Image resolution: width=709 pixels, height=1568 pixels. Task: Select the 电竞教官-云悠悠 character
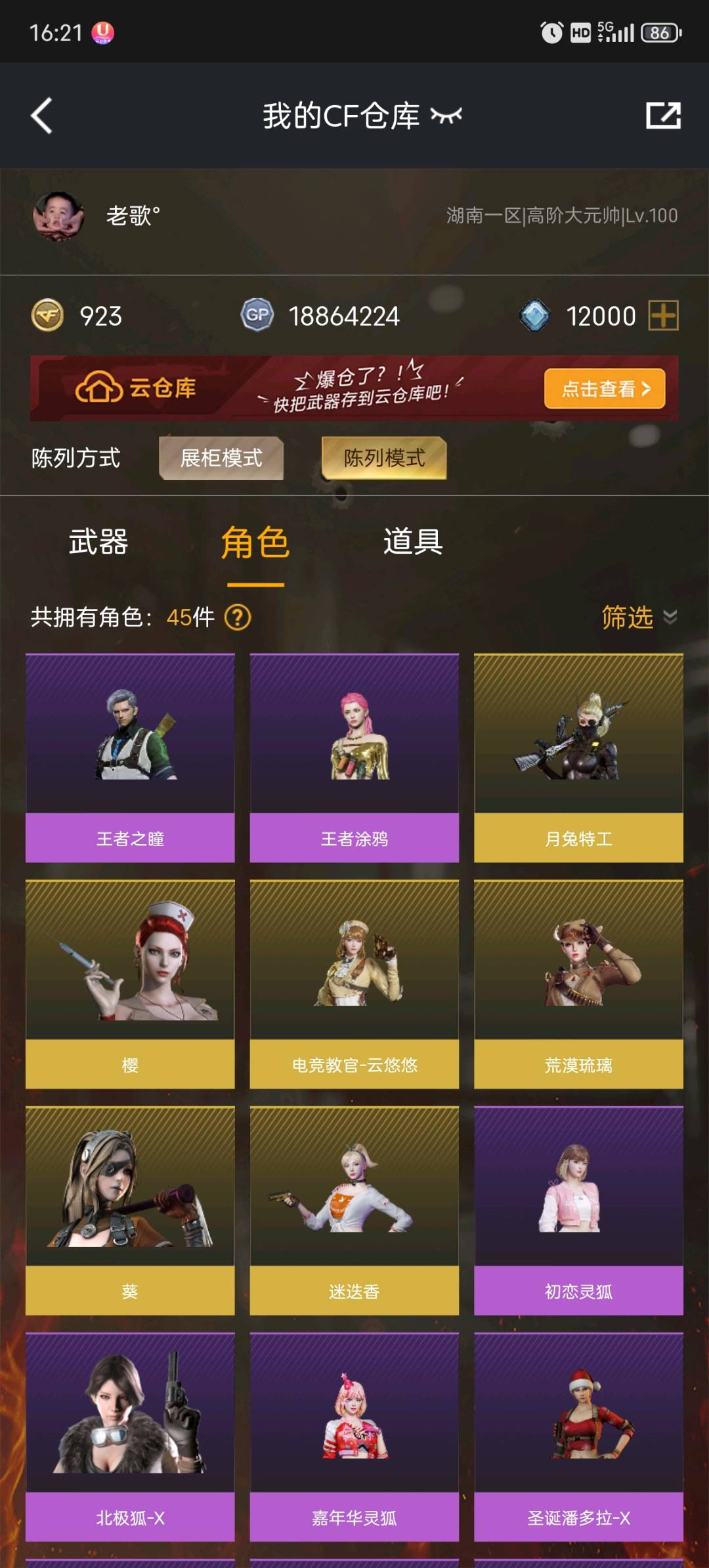point(354,984)
